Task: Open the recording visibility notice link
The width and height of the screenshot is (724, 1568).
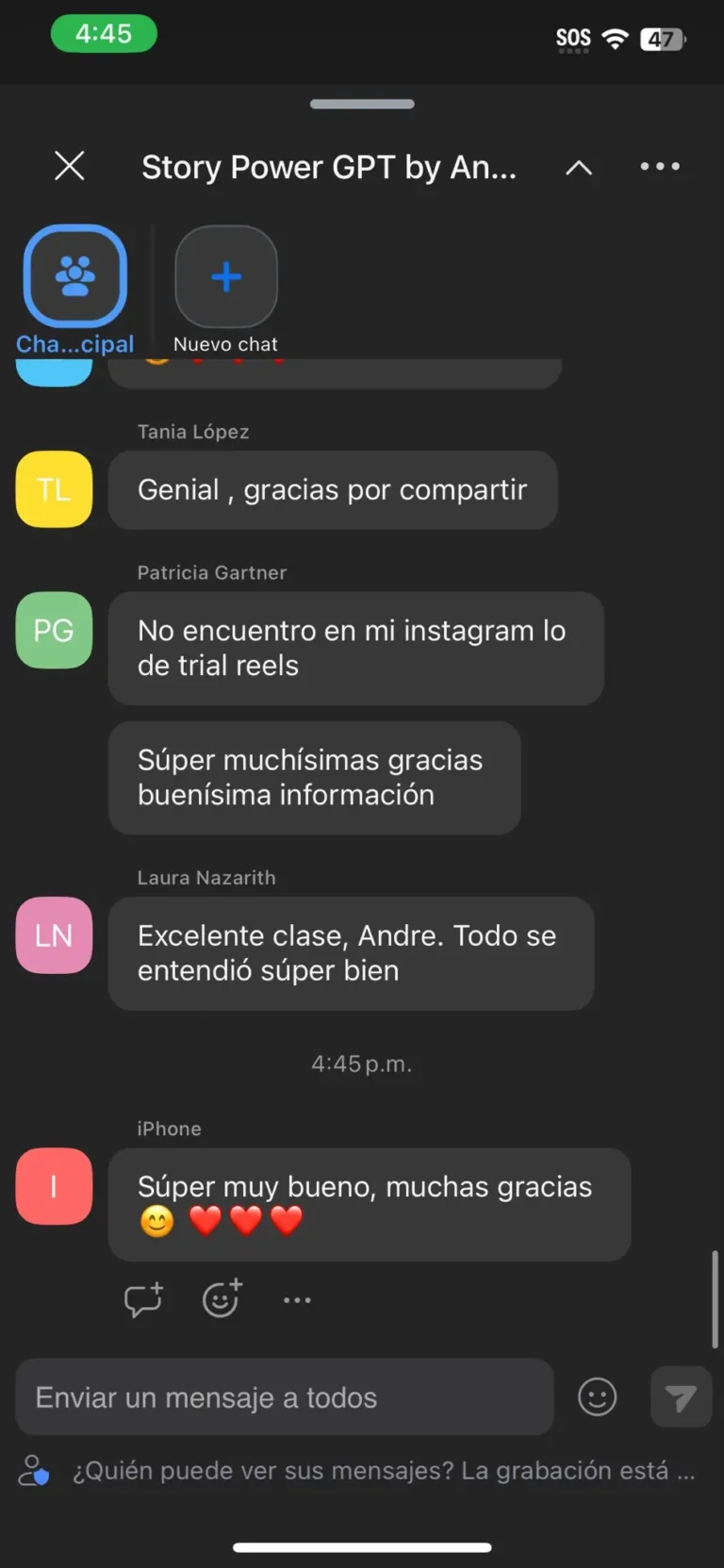Action: [377, 1470]
